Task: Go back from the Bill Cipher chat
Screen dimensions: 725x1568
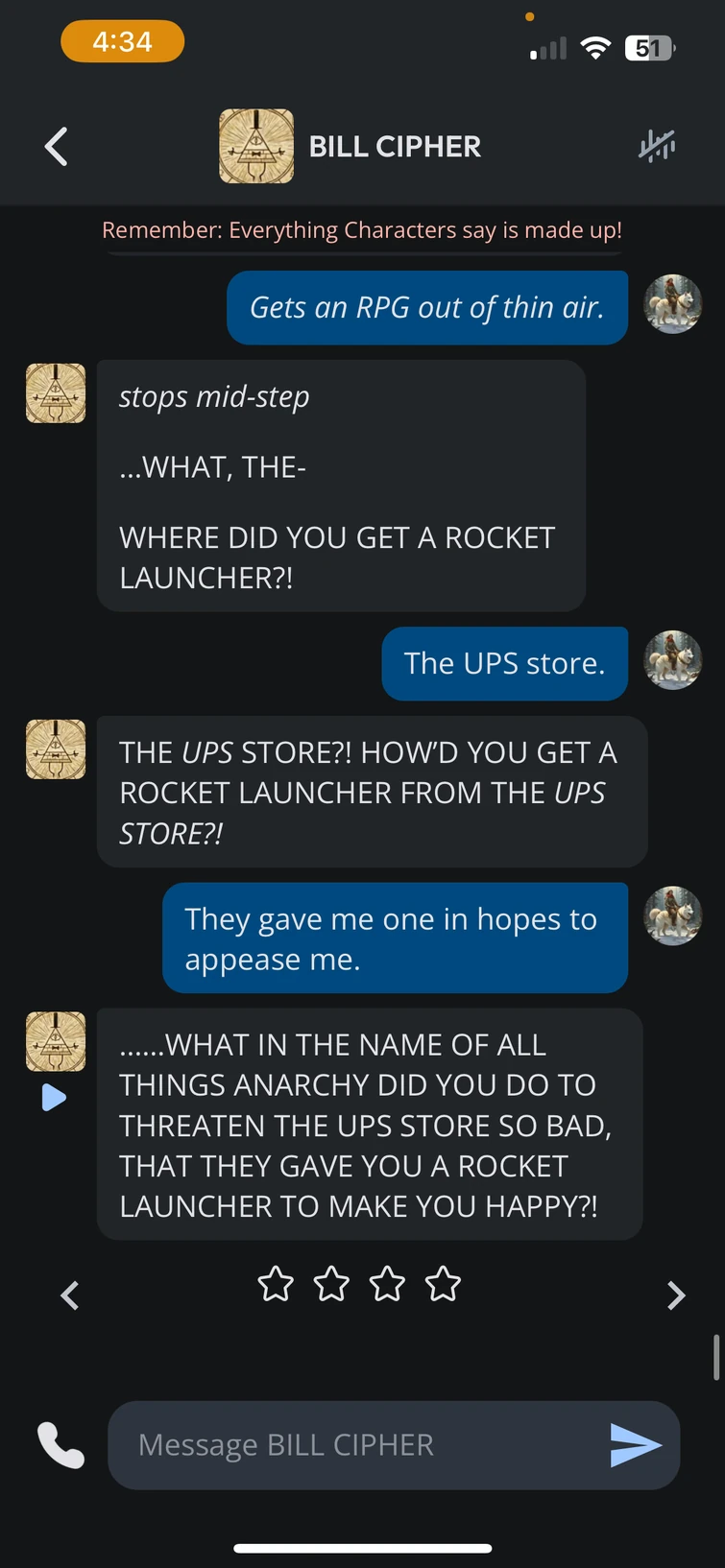Action: [56, 147]
